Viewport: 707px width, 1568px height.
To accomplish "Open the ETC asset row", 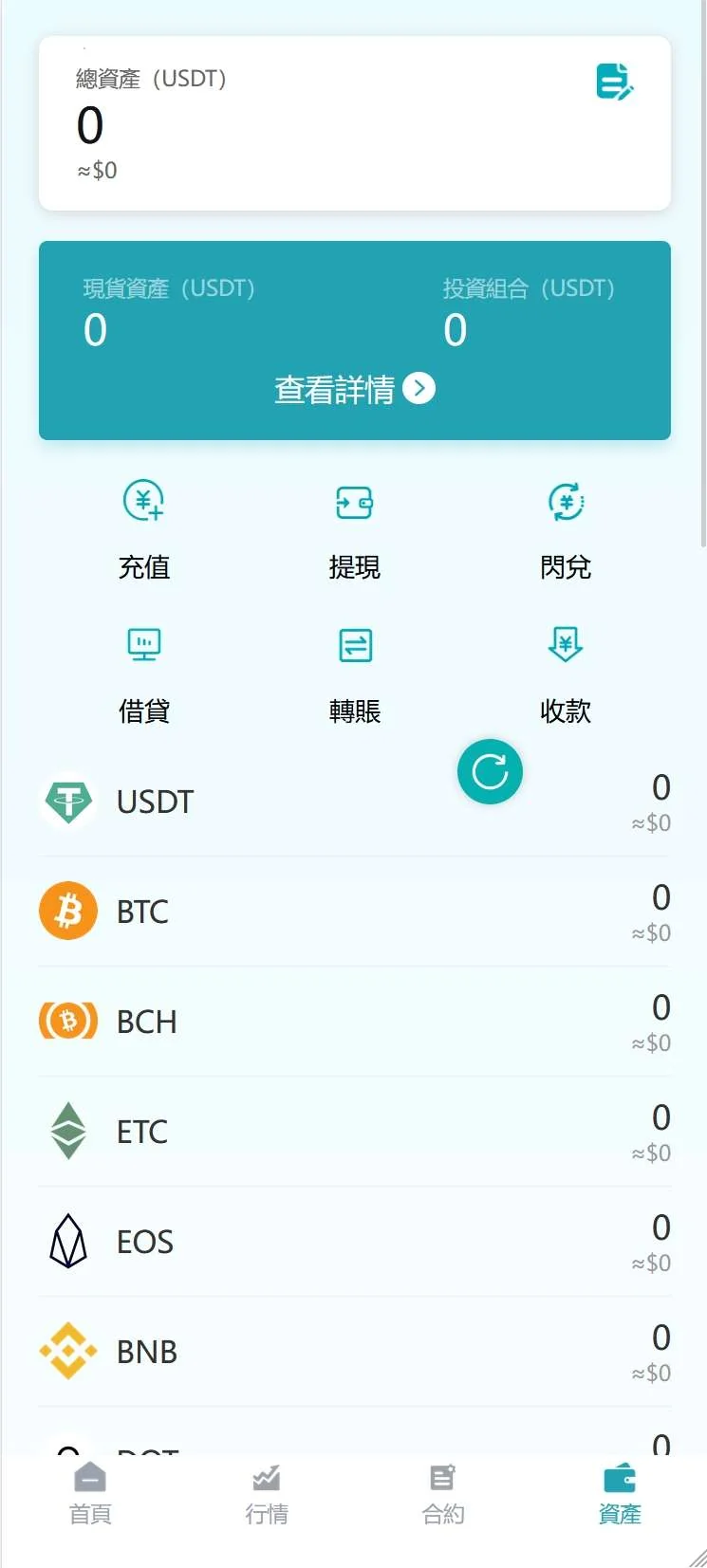I will pyautogui.click(x=354, y=1132).
